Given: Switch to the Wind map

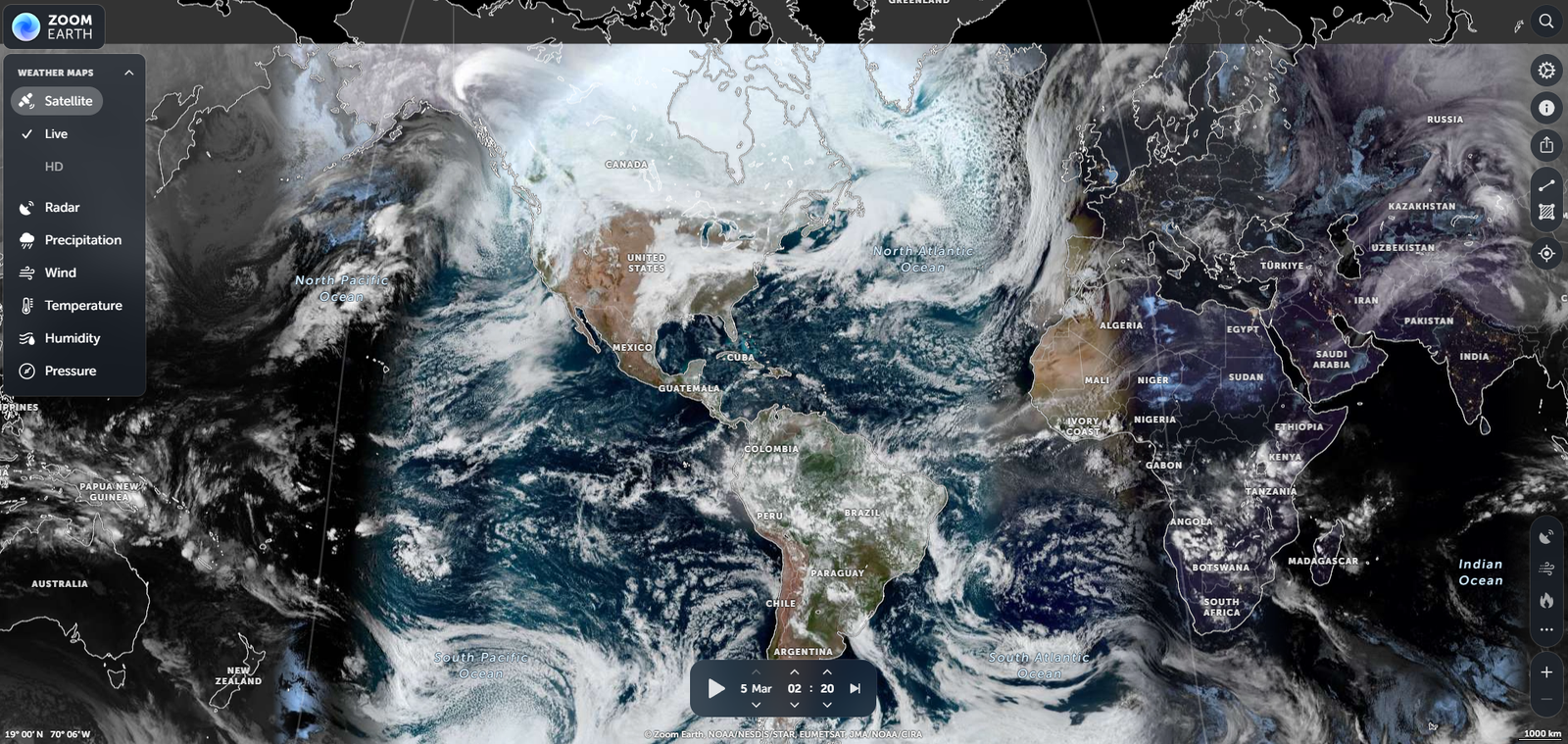Looking at the screenshot, I should [60, 273].
